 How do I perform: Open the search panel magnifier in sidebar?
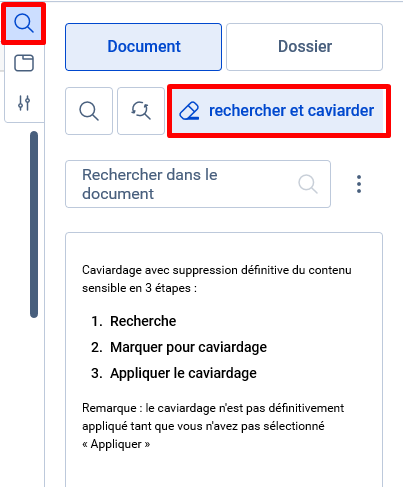pos(23,24)
